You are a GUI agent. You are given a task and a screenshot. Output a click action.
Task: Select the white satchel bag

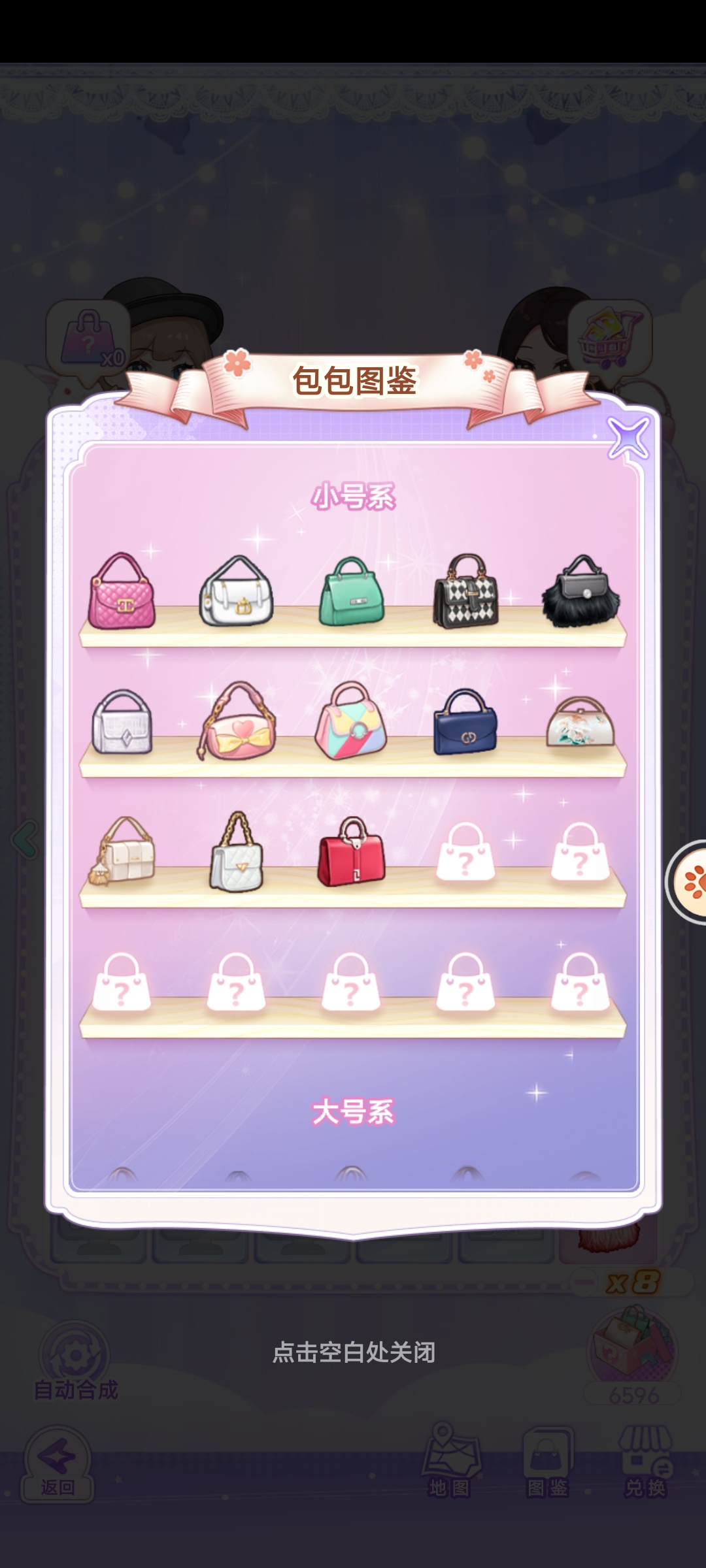(236, 591)
